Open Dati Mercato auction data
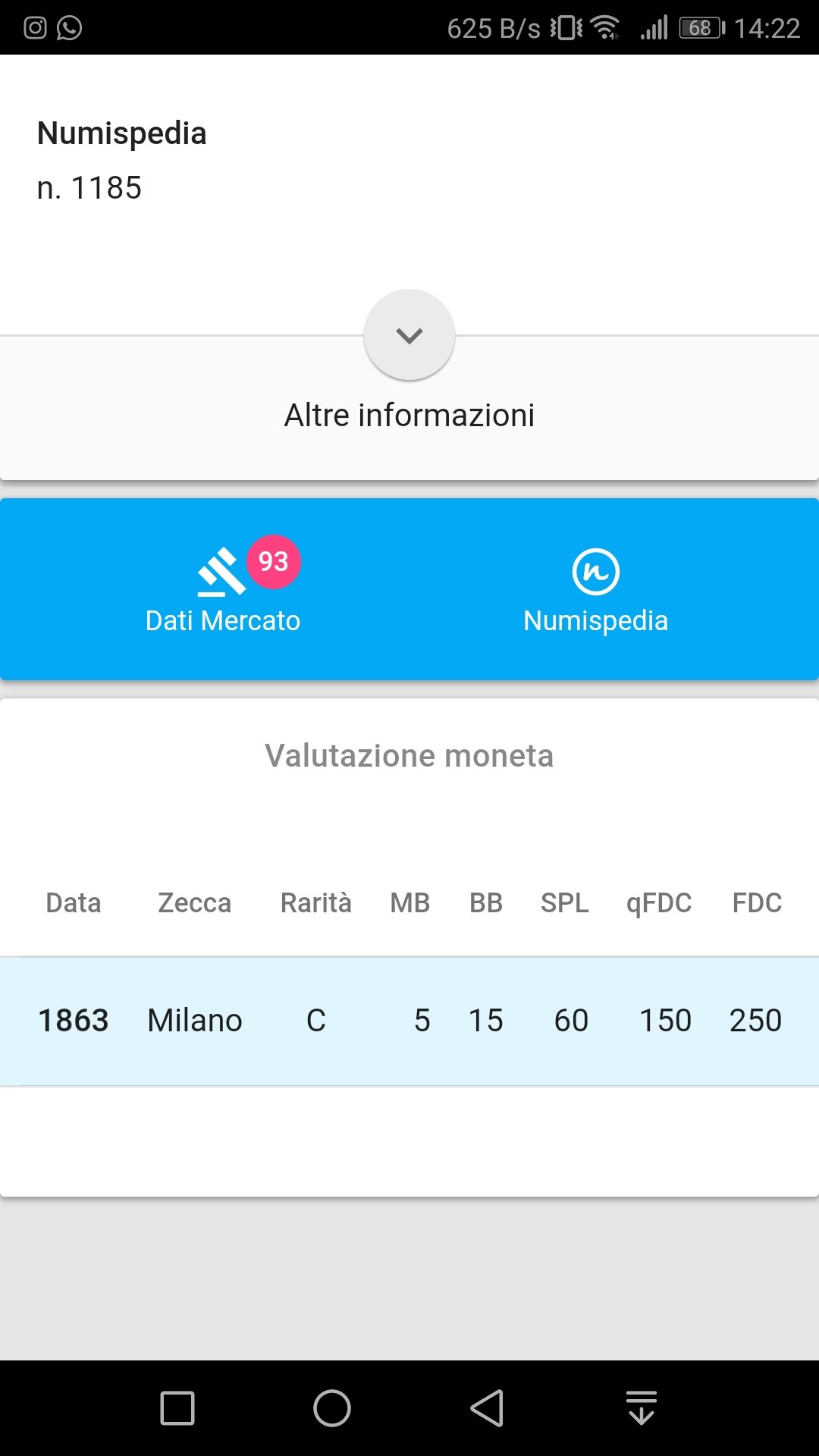 pyautogui.click(x=223, y=590)
